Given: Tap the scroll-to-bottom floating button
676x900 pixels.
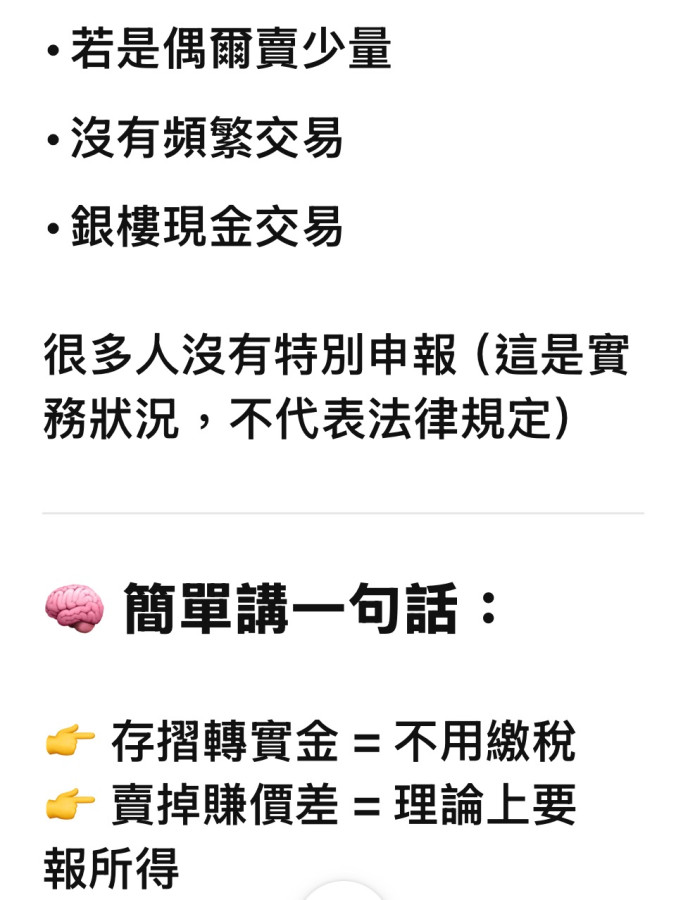Looking at the screenshot, I should click(x=343, y=890).
